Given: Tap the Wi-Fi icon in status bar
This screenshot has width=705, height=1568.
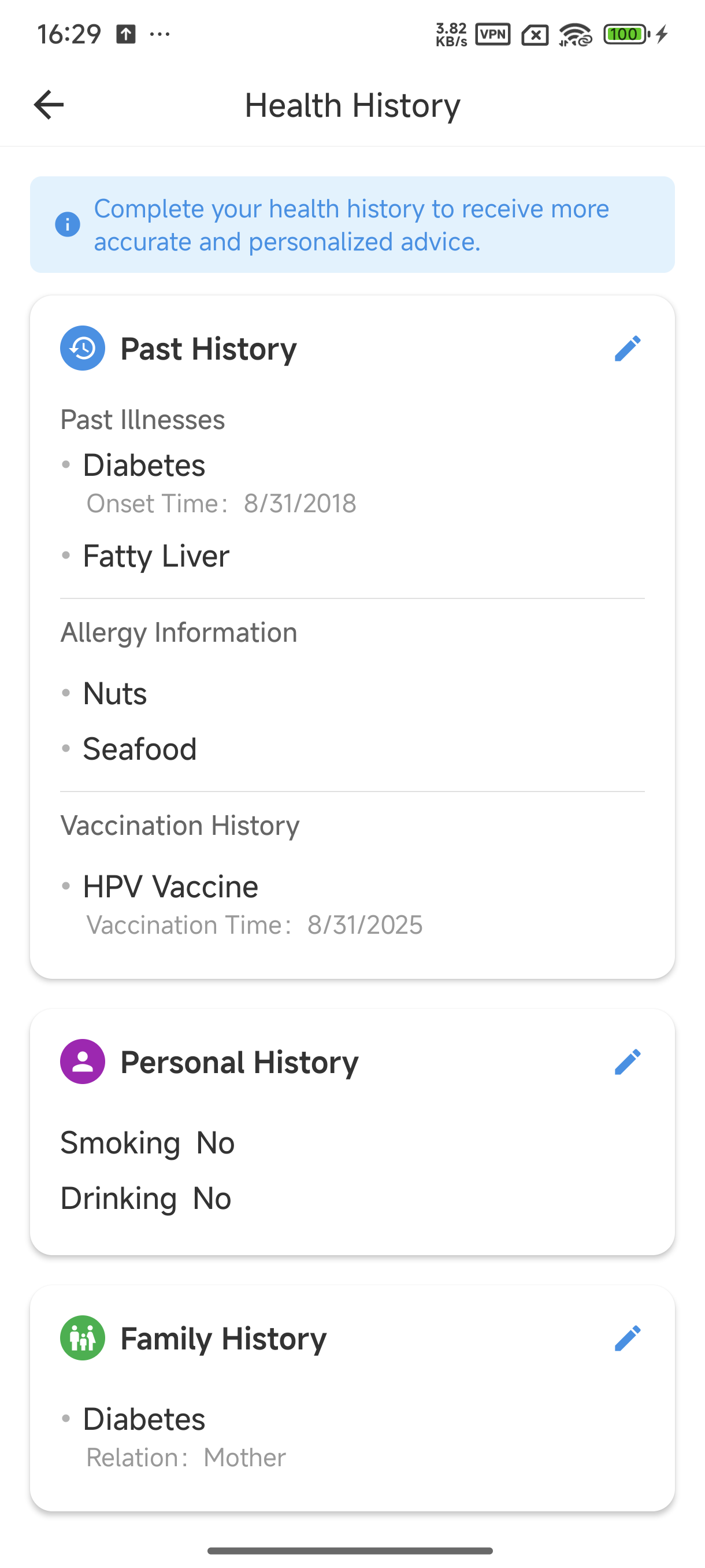Looking at the screenshot, I should point(574,35).
